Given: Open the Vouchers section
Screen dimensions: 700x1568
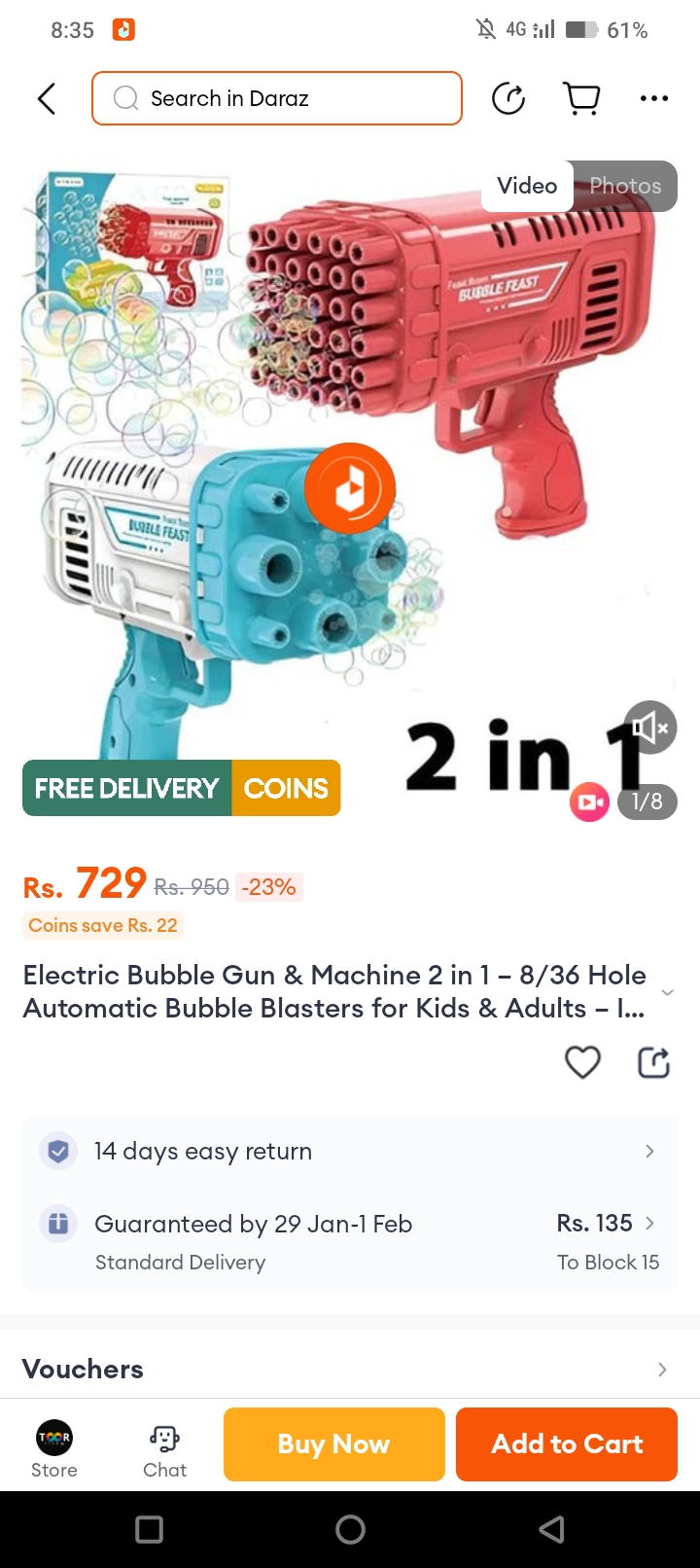Looking at the screenshot, I should pyautogui.click(x=350, y=1369).
